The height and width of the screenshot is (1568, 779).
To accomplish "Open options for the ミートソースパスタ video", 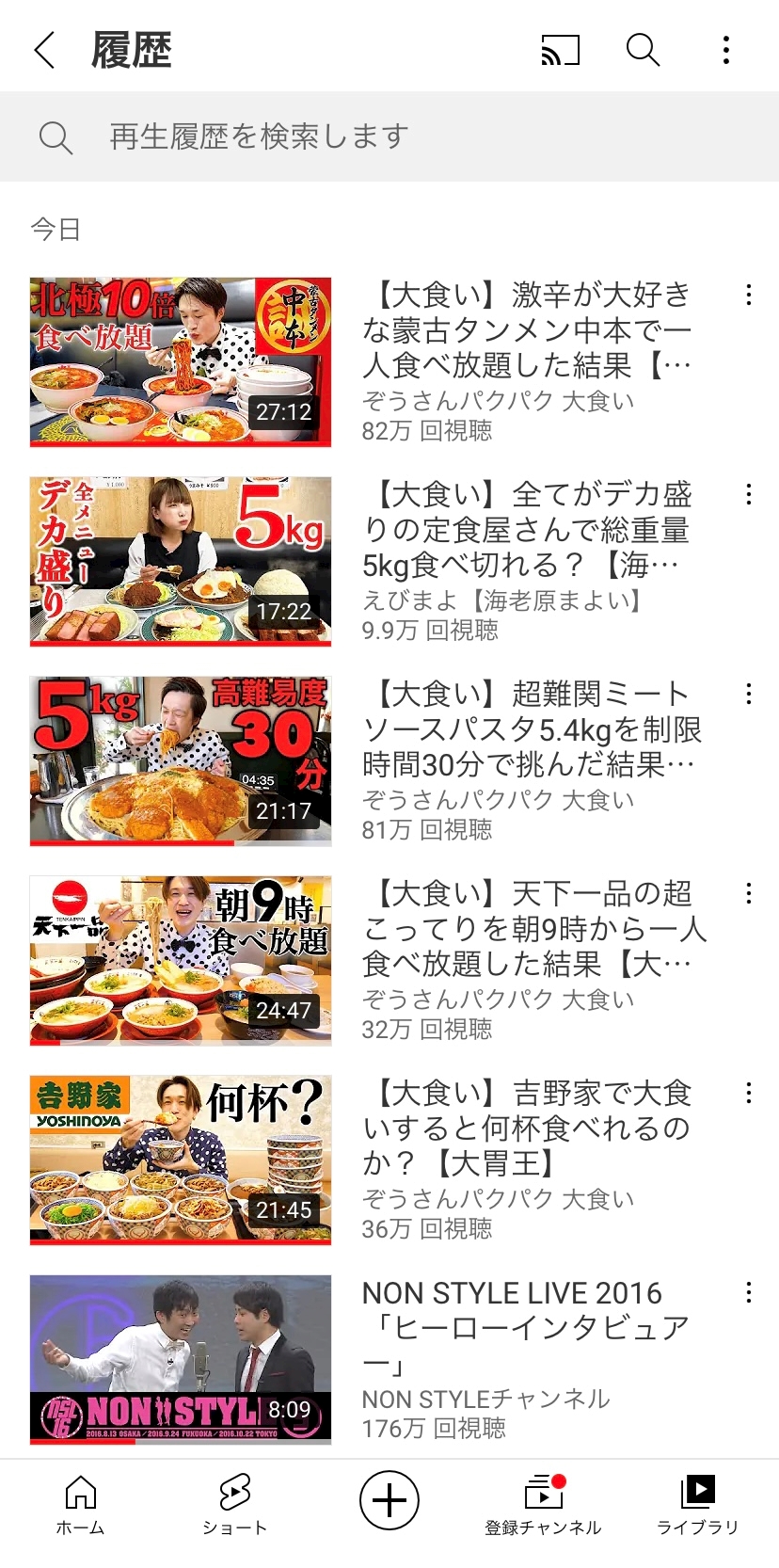I will coord(749,694).
